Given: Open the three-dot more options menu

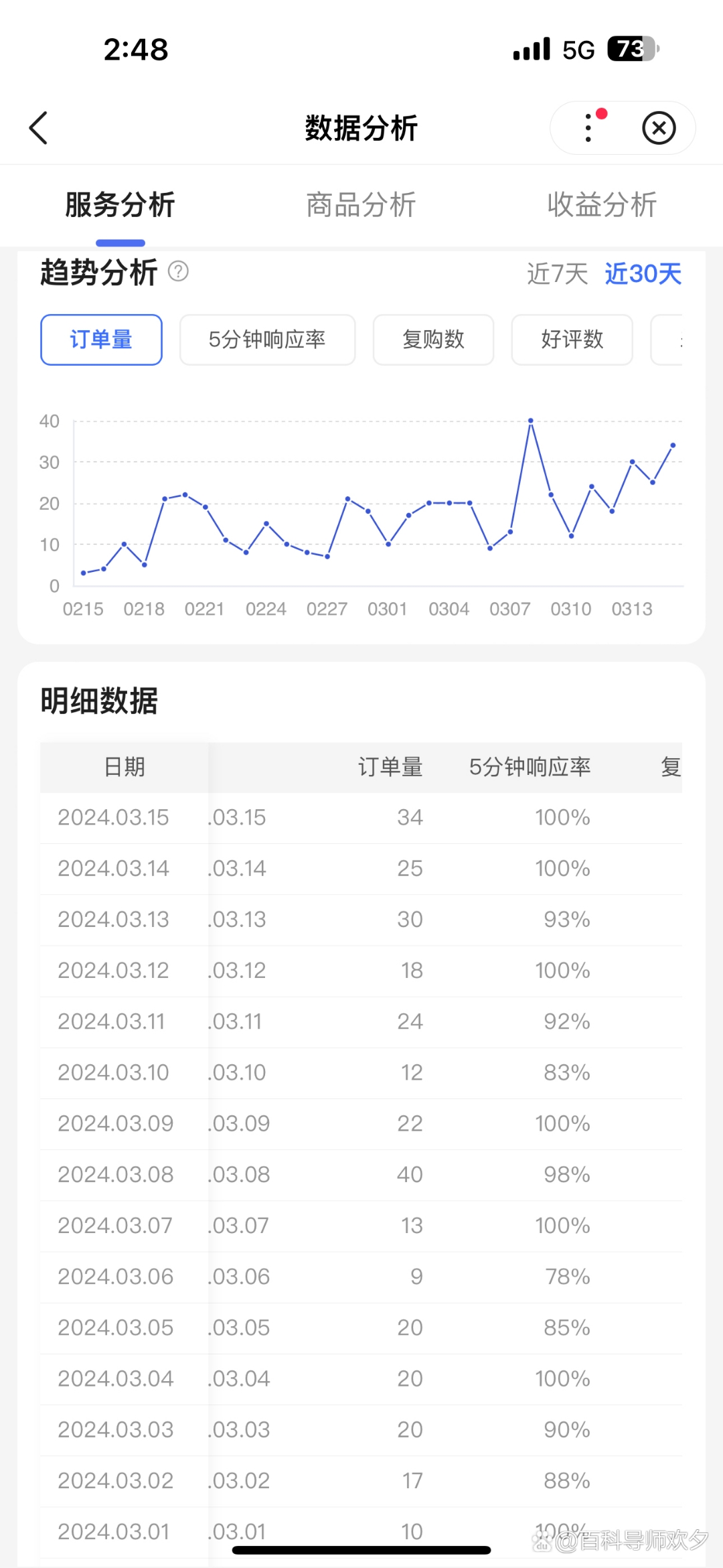Looking at the screenshot, I should [x=587, y=127].
